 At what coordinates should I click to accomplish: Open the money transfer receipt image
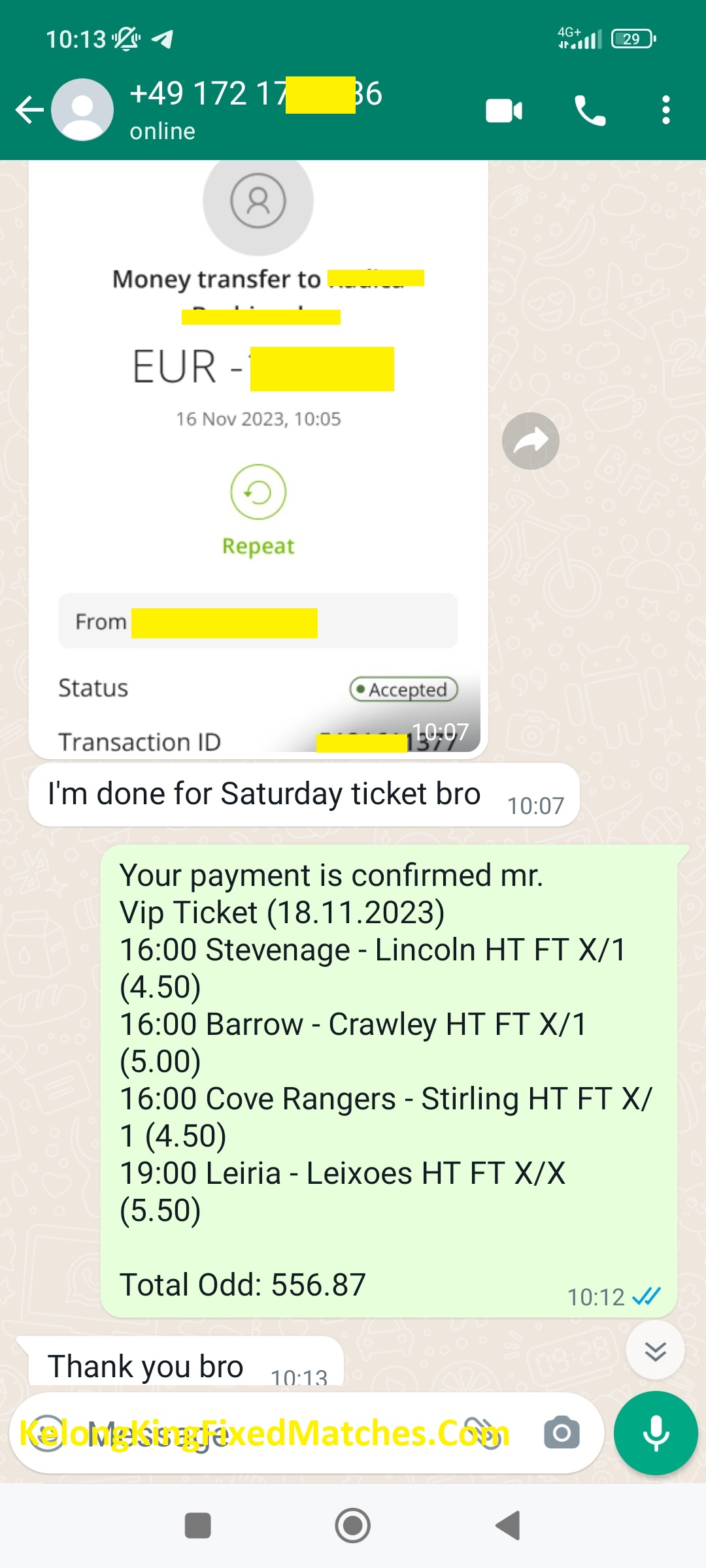point(258,457)
